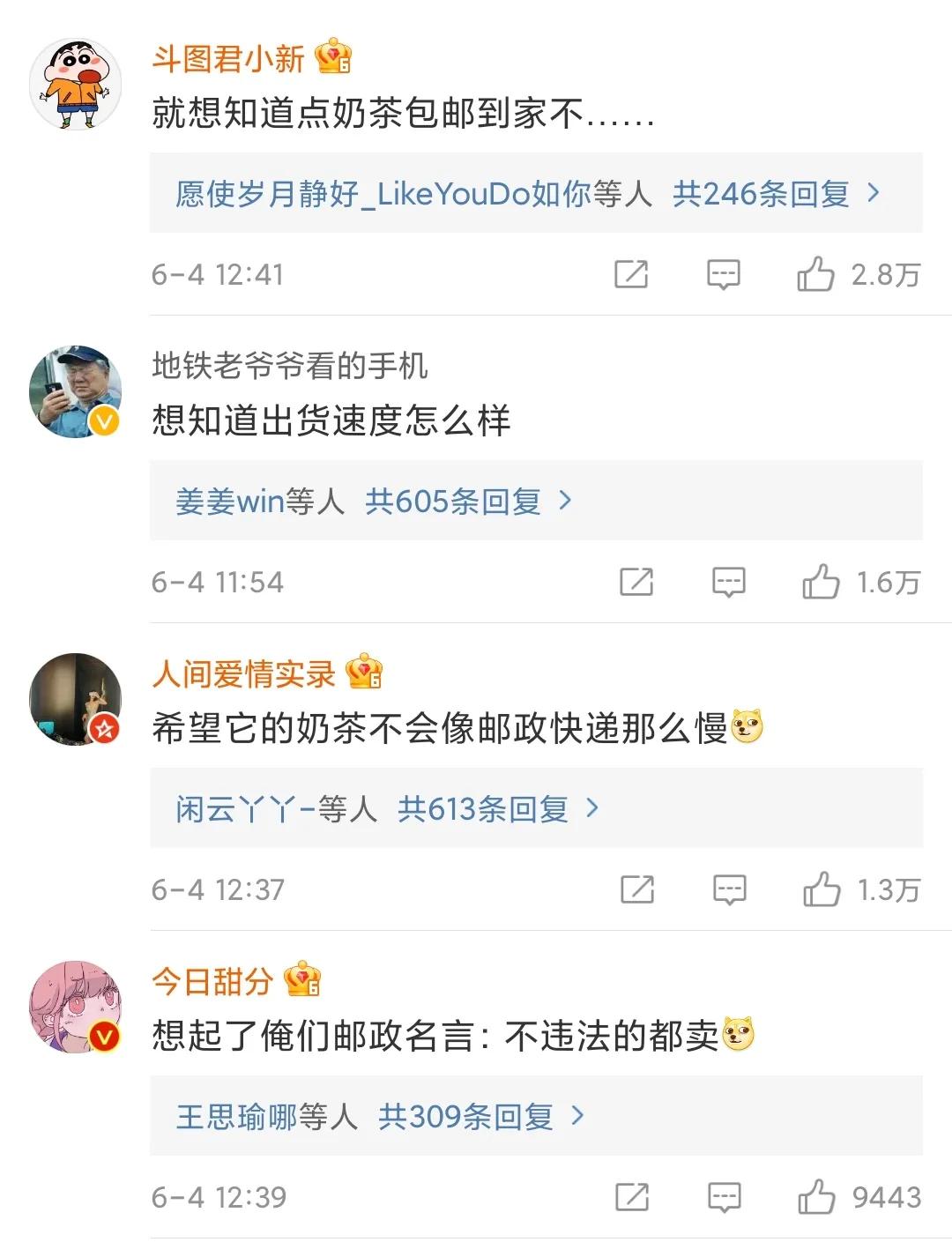Expand the 246 replies thread

pos(761,194)
